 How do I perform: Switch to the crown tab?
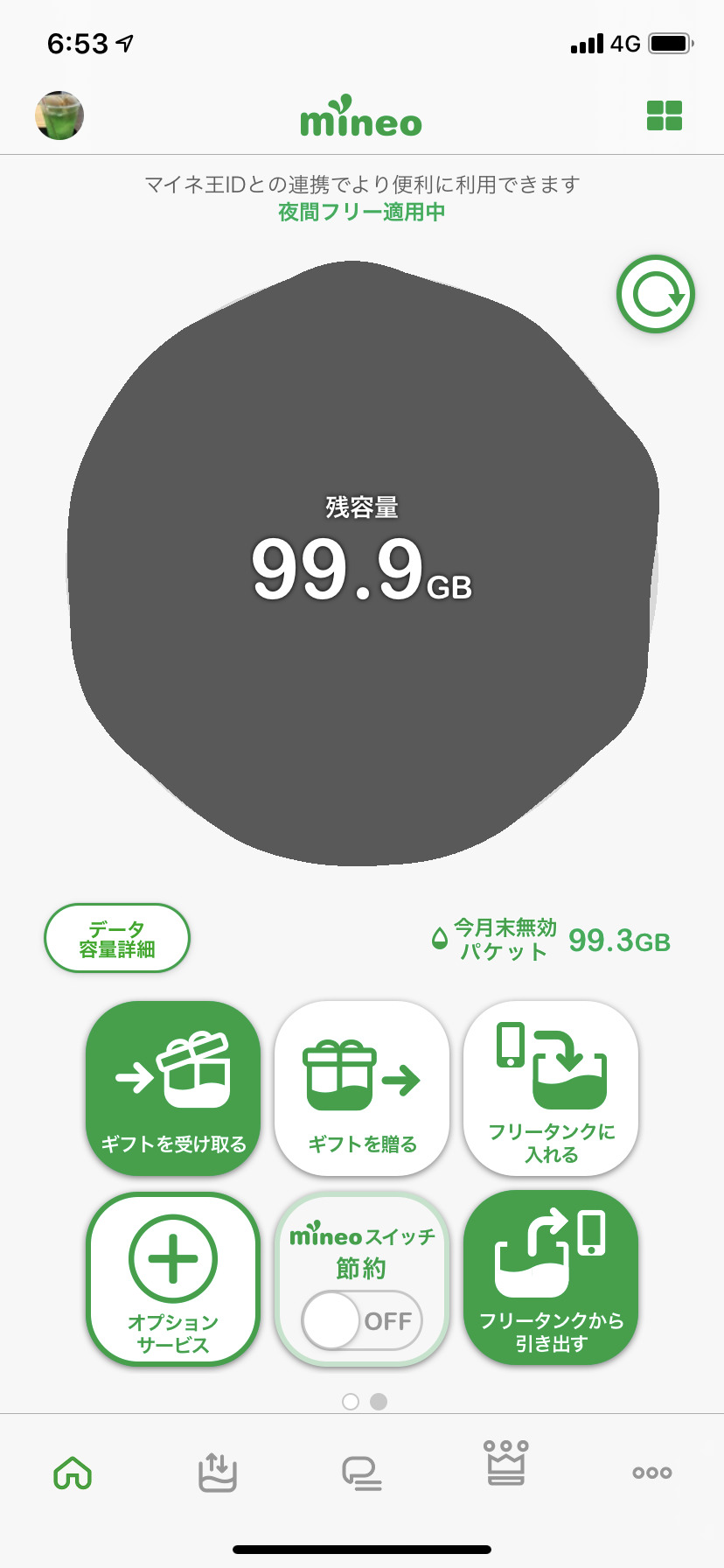pyautogui.click(x=506, y=1464)
